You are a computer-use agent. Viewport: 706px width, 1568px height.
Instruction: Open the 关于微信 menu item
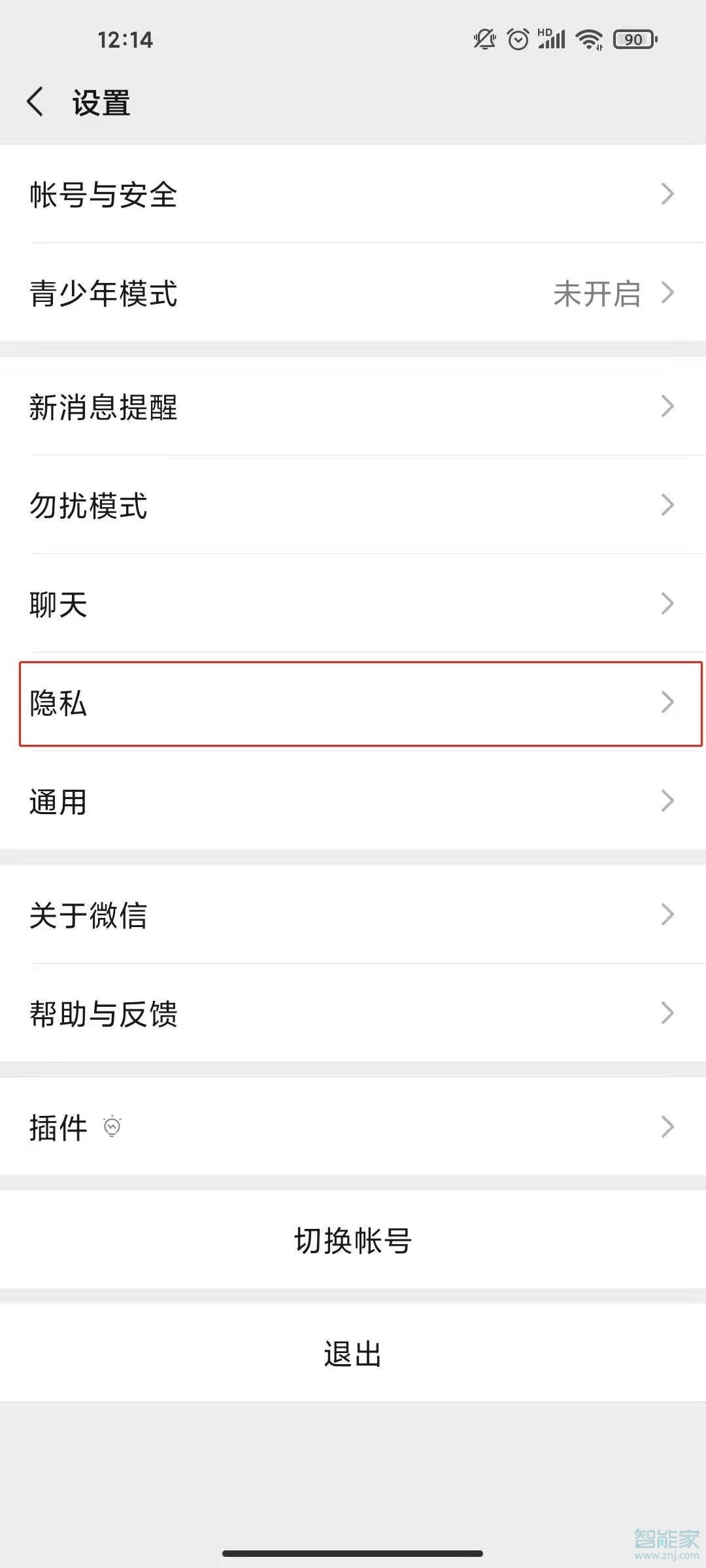coord(353,916)
